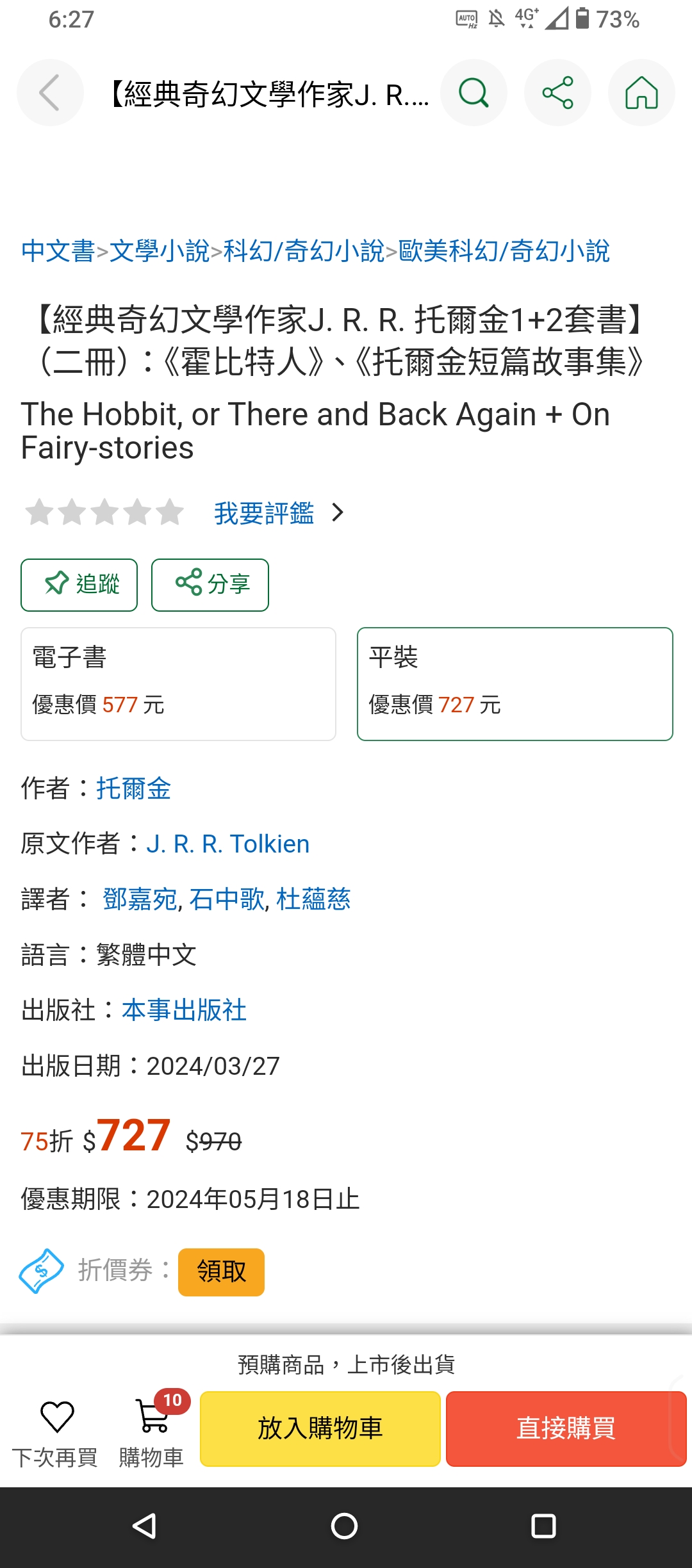Open publisher 本事出版社
Image resolution: width=692 pixels, height=1568 pixels.
pos(184,1010)
